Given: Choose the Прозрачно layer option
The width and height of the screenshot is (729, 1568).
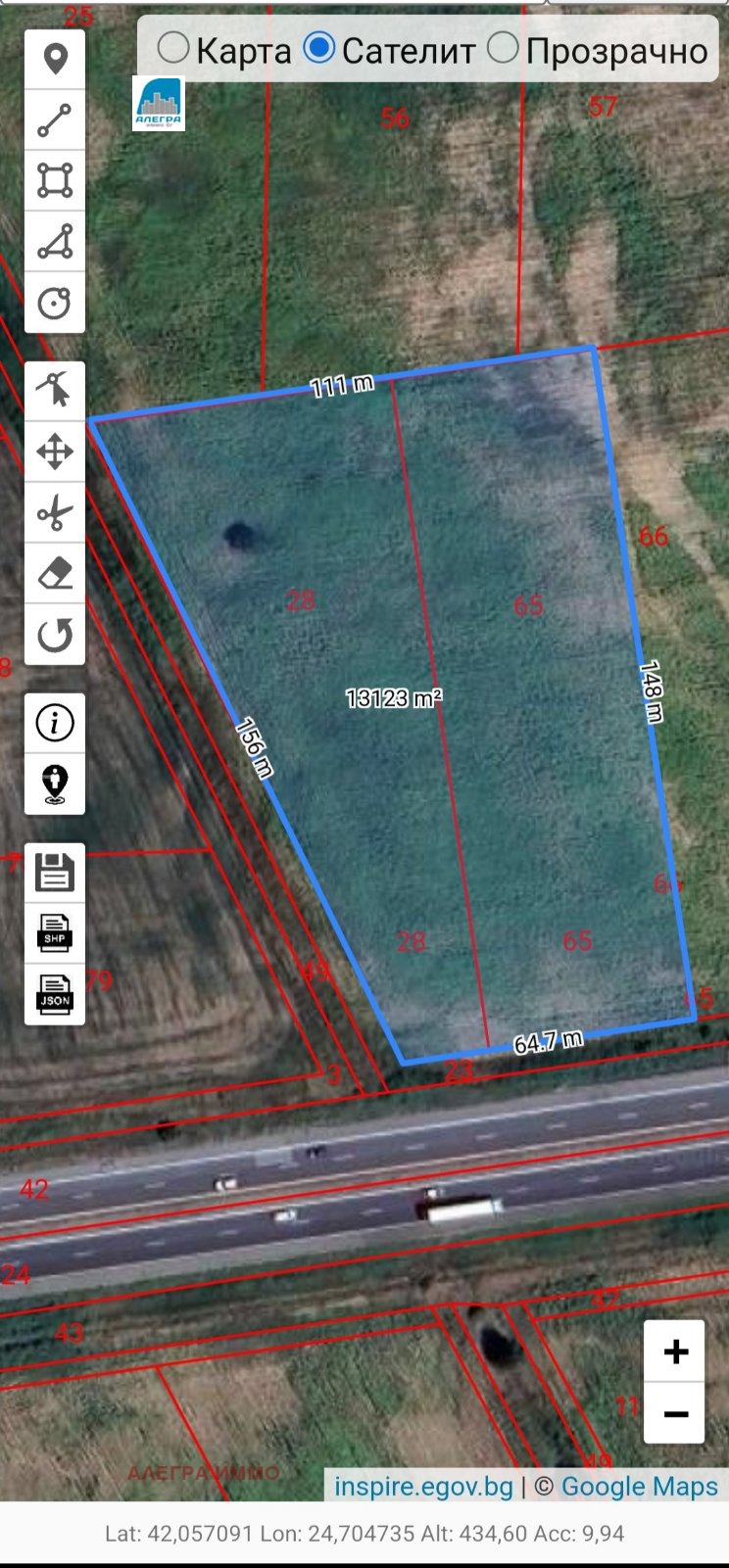Looking at the screenshot, I should coord(503,48).
